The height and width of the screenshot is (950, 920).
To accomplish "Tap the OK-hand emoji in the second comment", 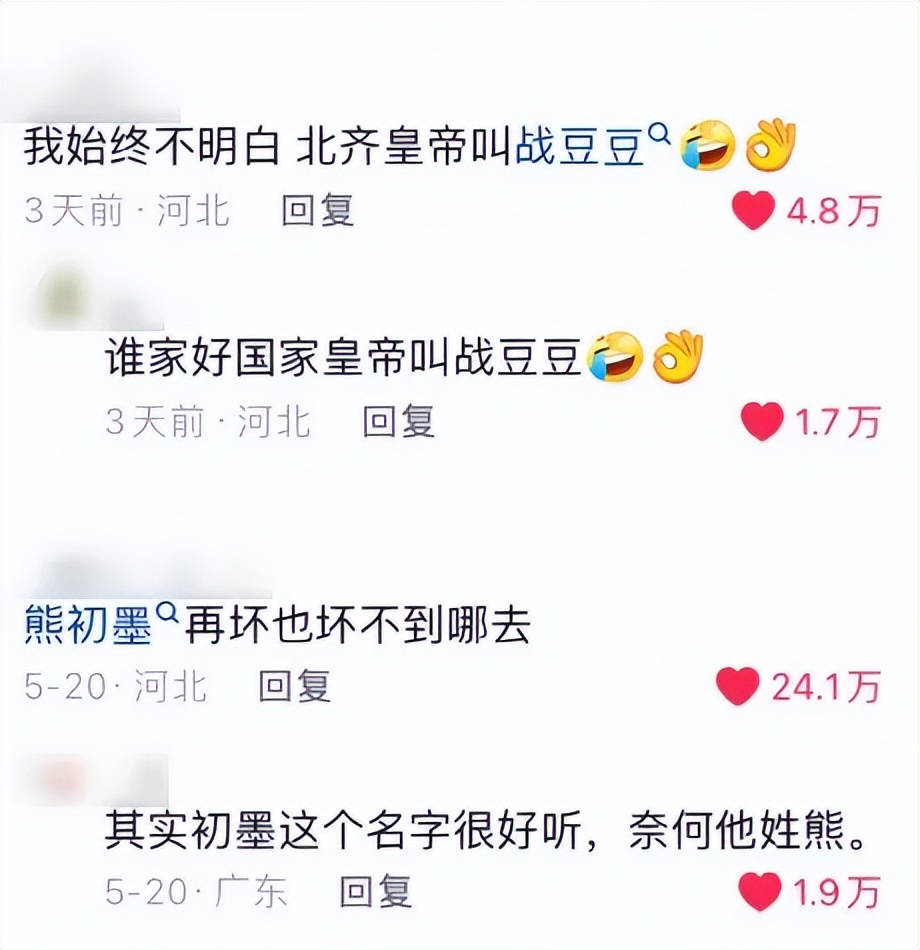I will pyautogui.click(x=678, y=362).
